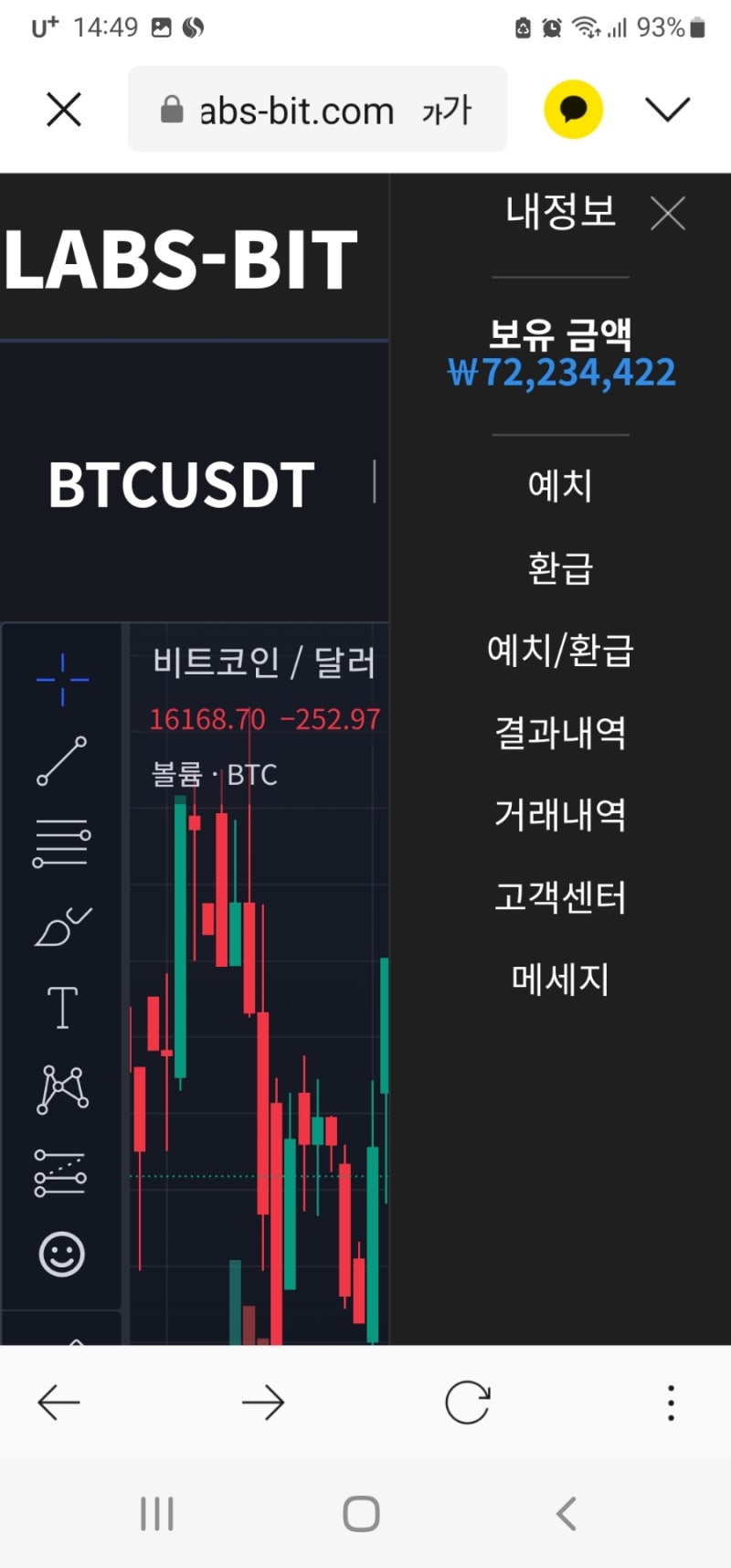Select the trend line drawing tool
This screenshot has width=731, height=1568.
61,758
